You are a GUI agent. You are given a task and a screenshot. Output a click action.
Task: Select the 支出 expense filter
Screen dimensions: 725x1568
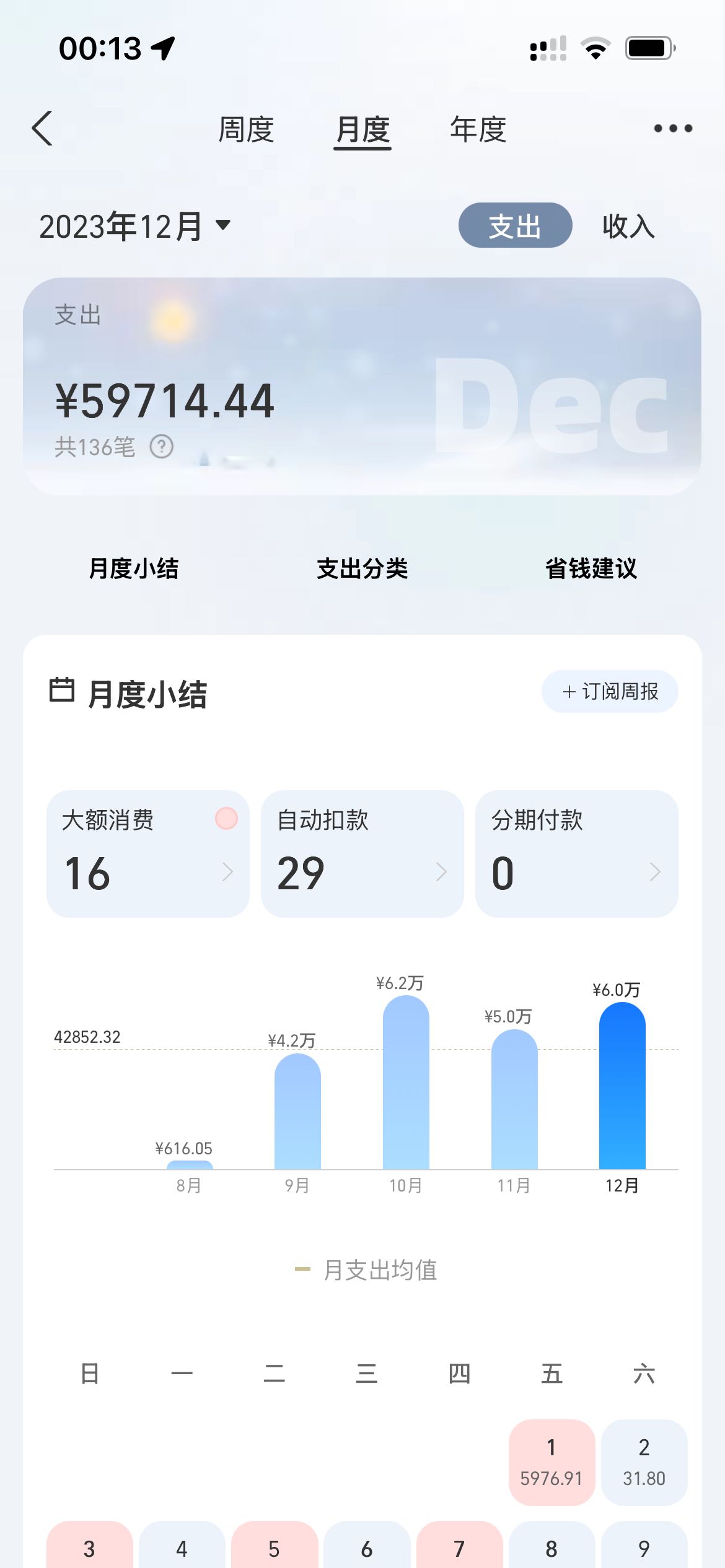pyautogui.click(x=514, y=225)
